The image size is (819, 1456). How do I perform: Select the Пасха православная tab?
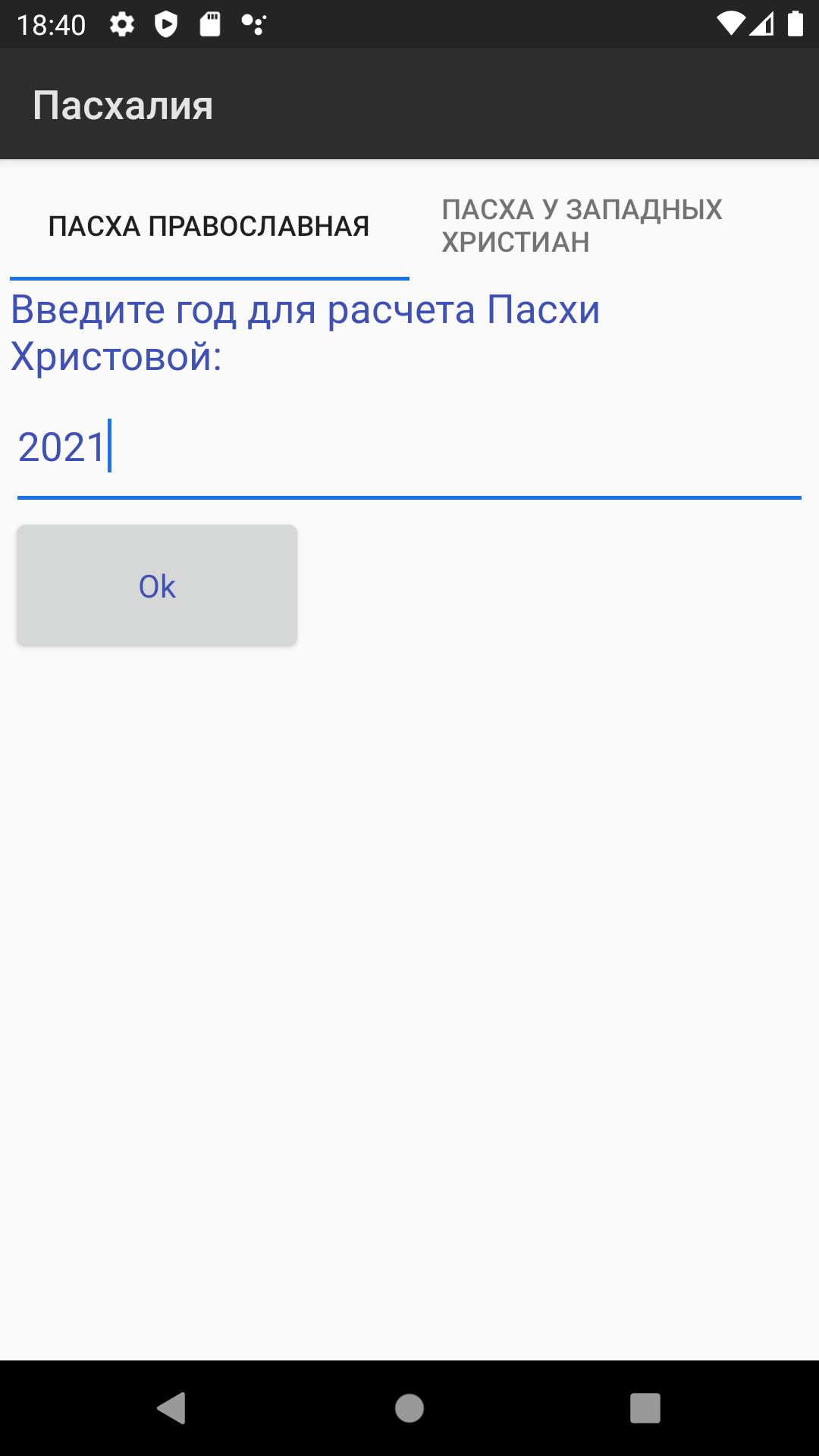[209, 226]
